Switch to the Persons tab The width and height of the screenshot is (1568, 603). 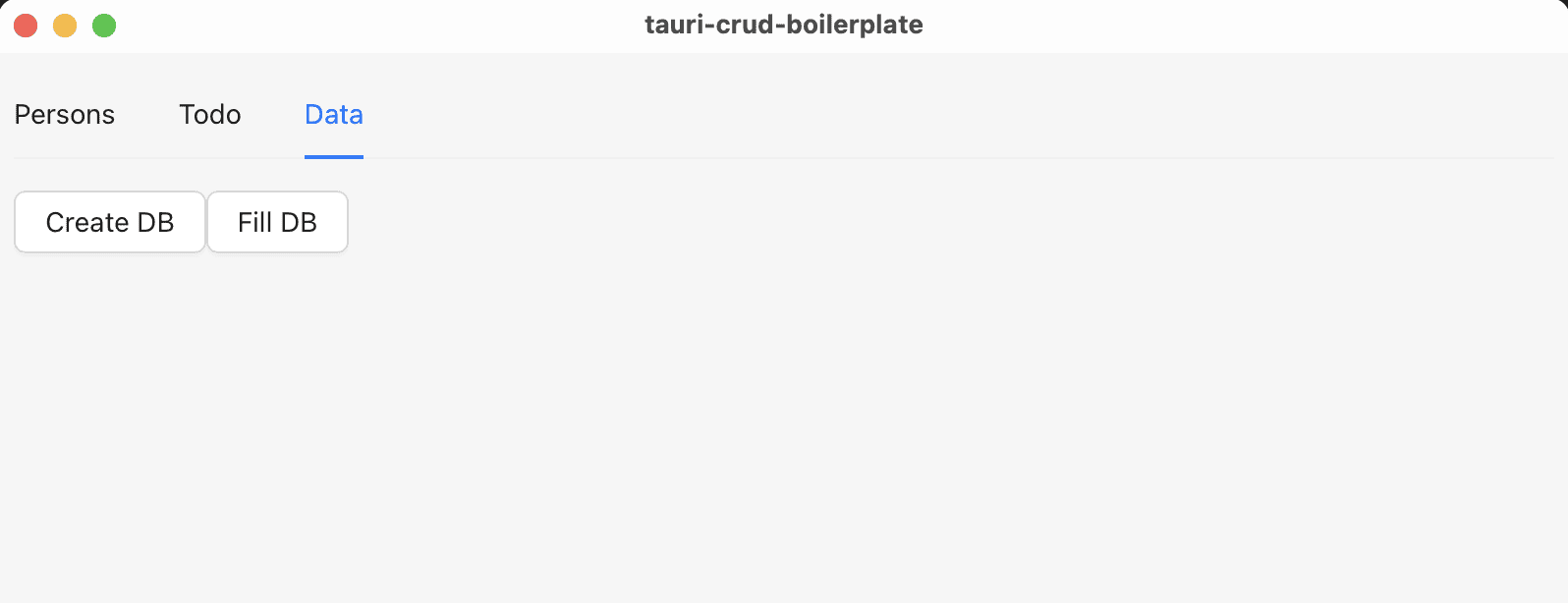coord(65,115)
